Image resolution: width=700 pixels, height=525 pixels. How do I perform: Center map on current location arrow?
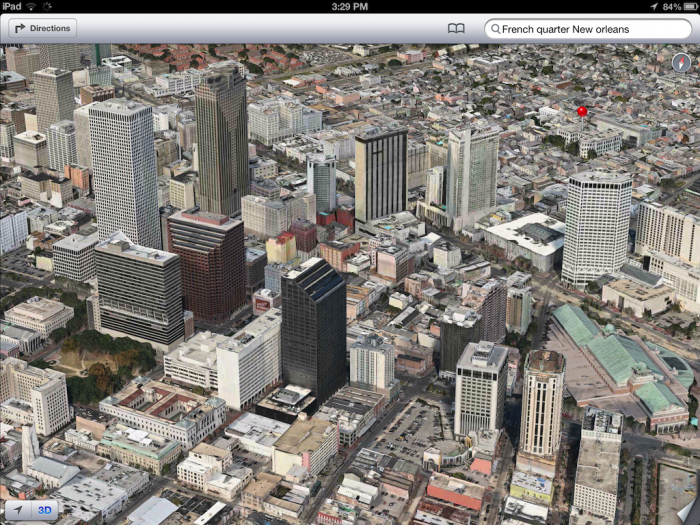click(18, 509)
